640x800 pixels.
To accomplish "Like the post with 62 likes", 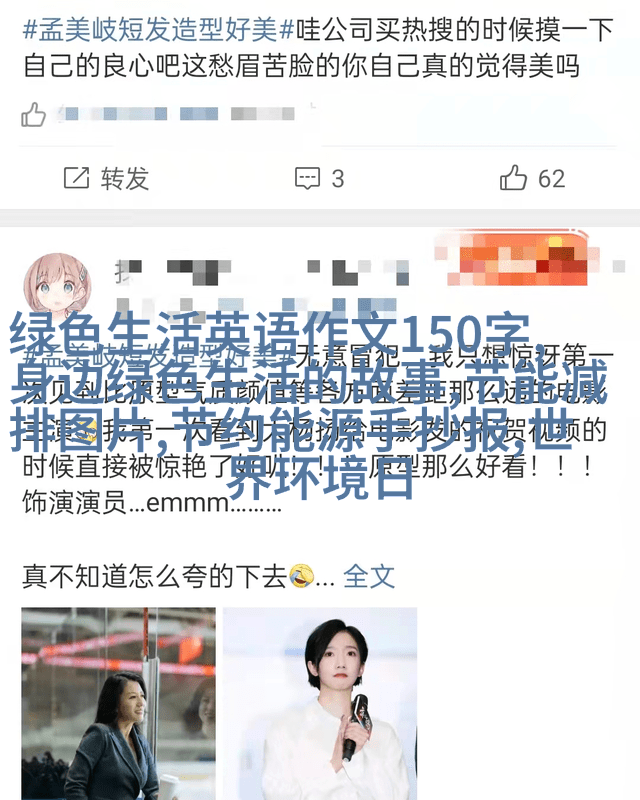I will coord(533,179).
